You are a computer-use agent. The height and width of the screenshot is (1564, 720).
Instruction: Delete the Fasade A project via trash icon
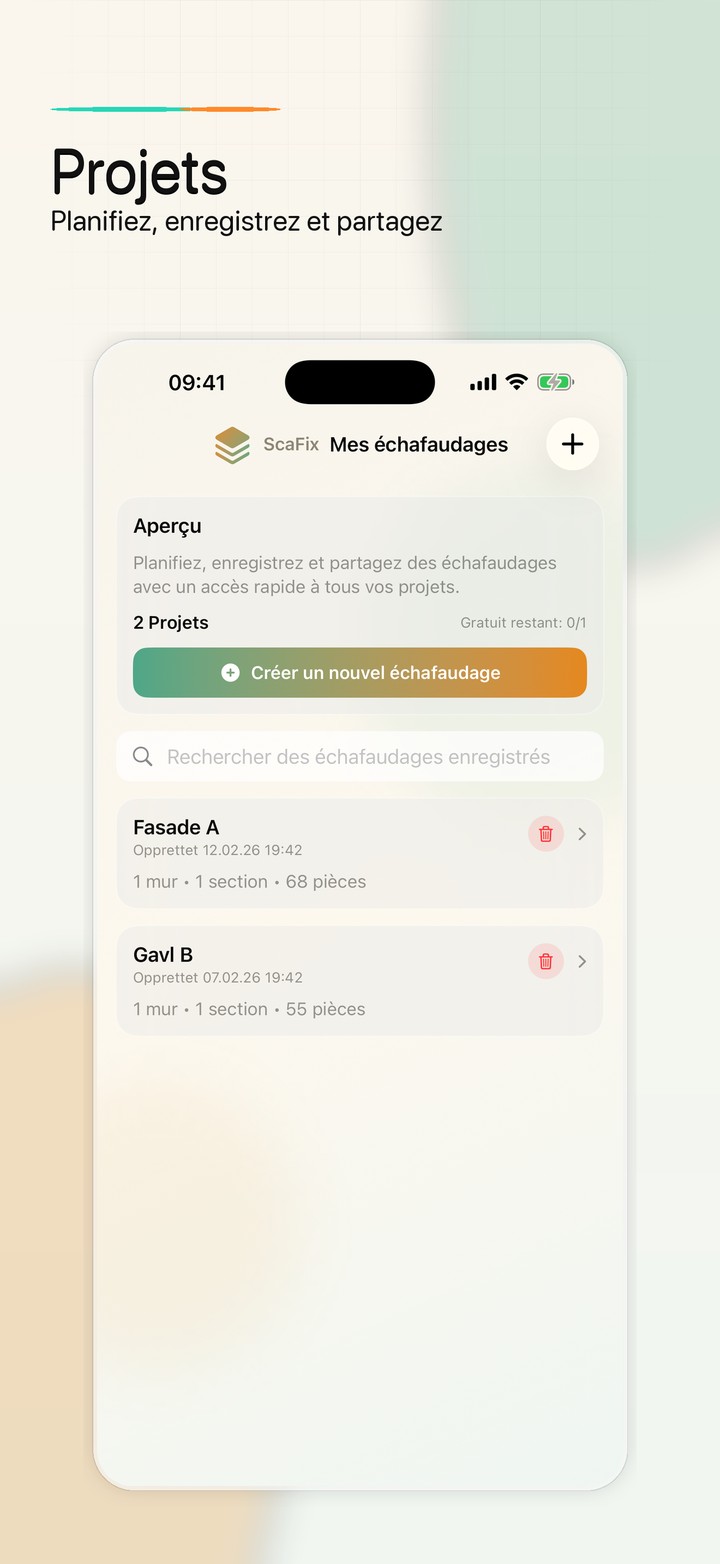click(x=545, y=833)
